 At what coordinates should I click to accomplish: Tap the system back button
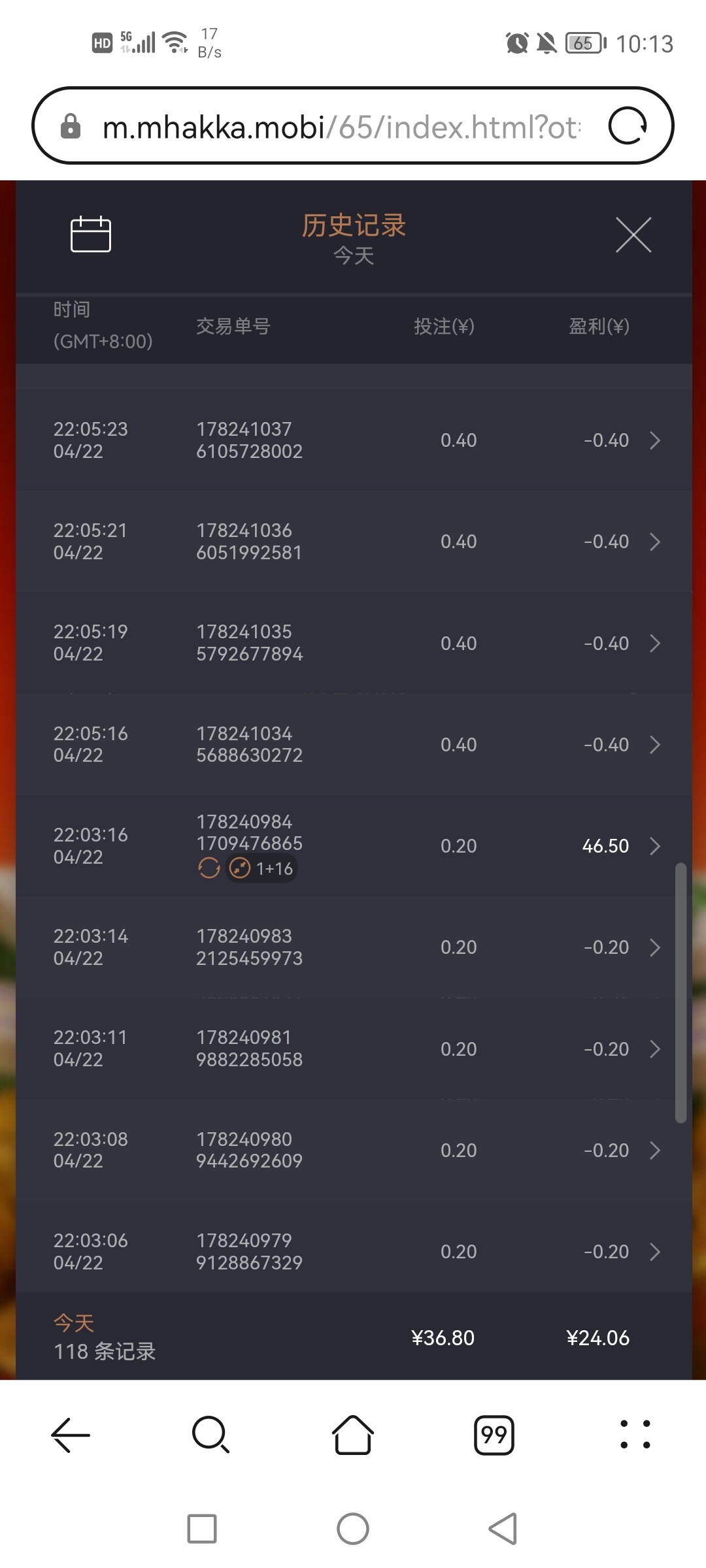(x=503, y=1529)
